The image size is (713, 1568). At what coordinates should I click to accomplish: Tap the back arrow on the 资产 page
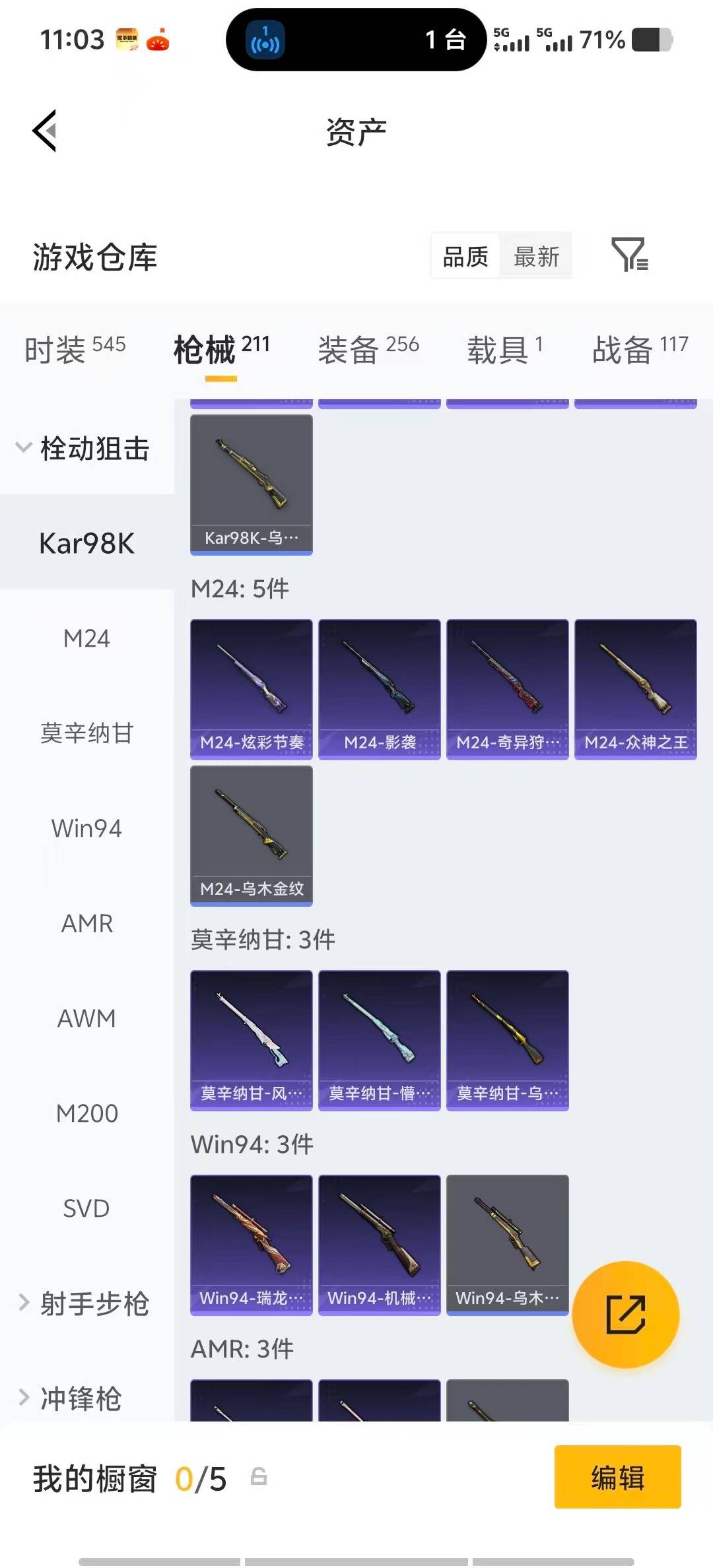44,131
